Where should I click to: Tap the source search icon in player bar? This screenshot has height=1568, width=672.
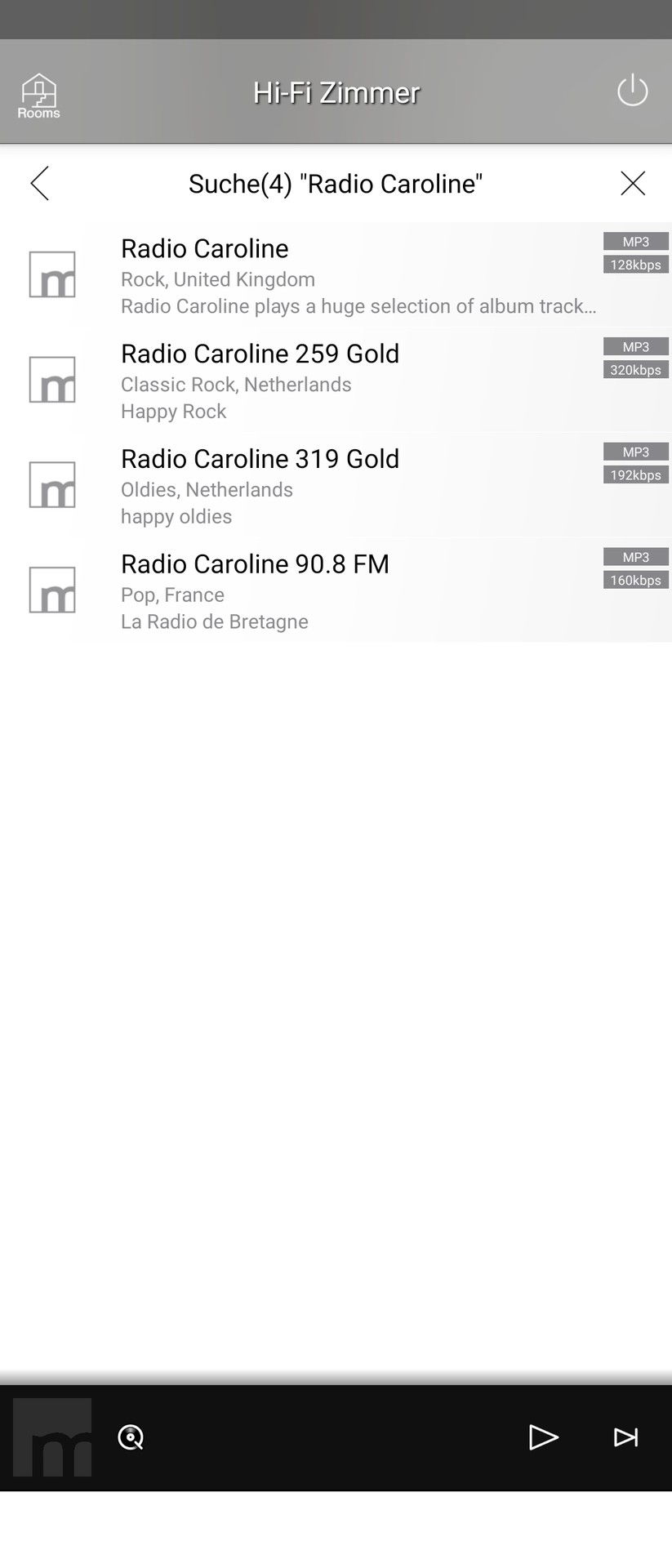131,1437
